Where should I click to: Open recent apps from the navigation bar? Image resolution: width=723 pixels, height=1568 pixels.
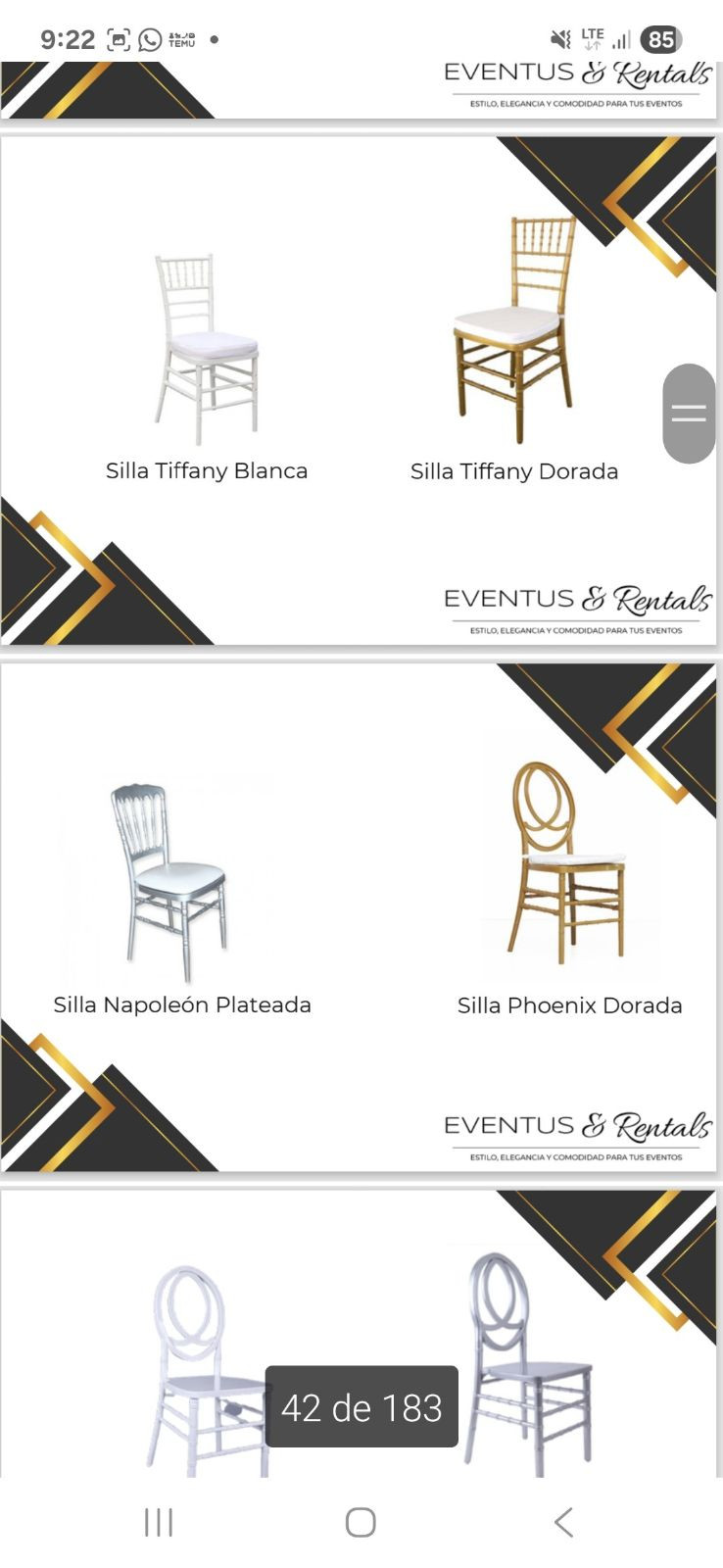click(x=159, y=1522)
